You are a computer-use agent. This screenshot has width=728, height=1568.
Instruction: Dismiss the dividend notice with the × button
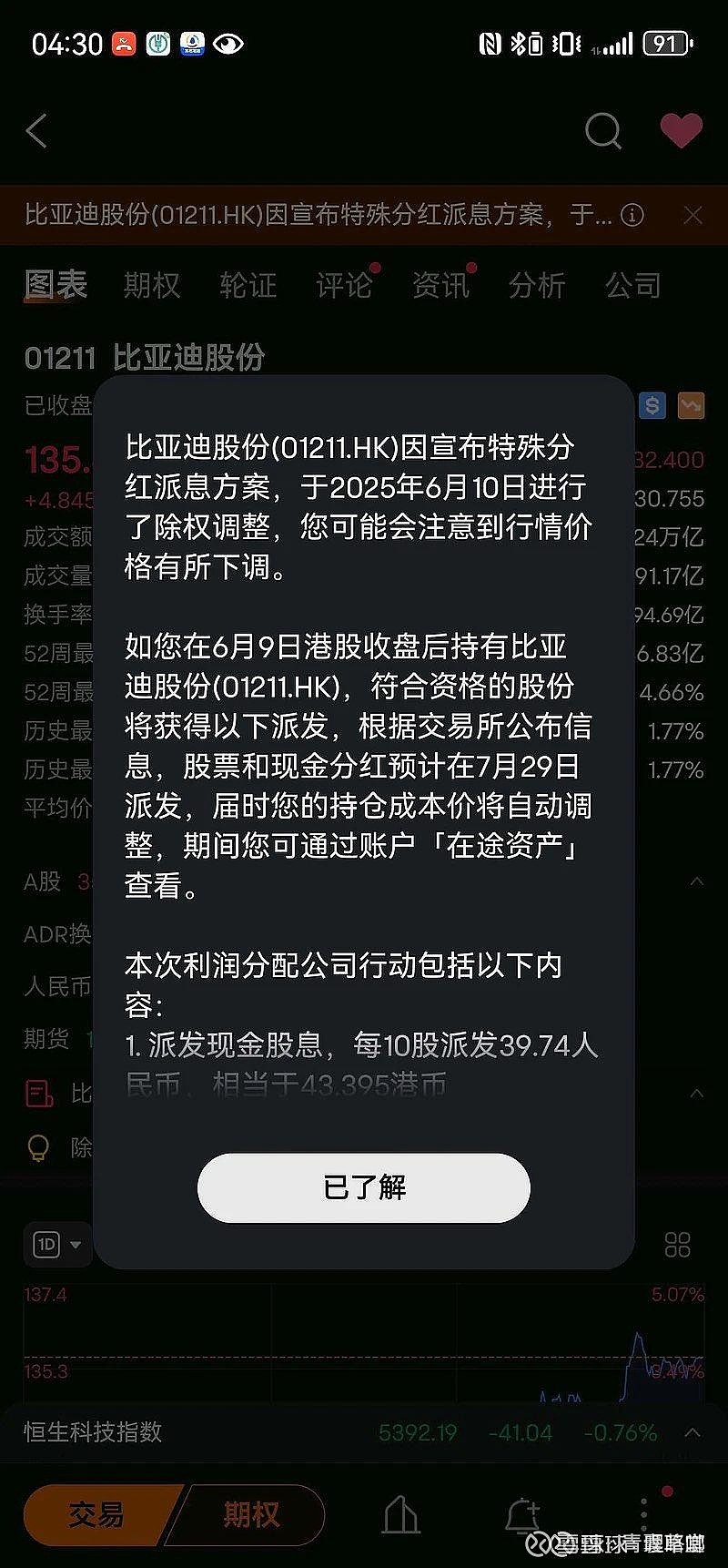tap(693, 215)
